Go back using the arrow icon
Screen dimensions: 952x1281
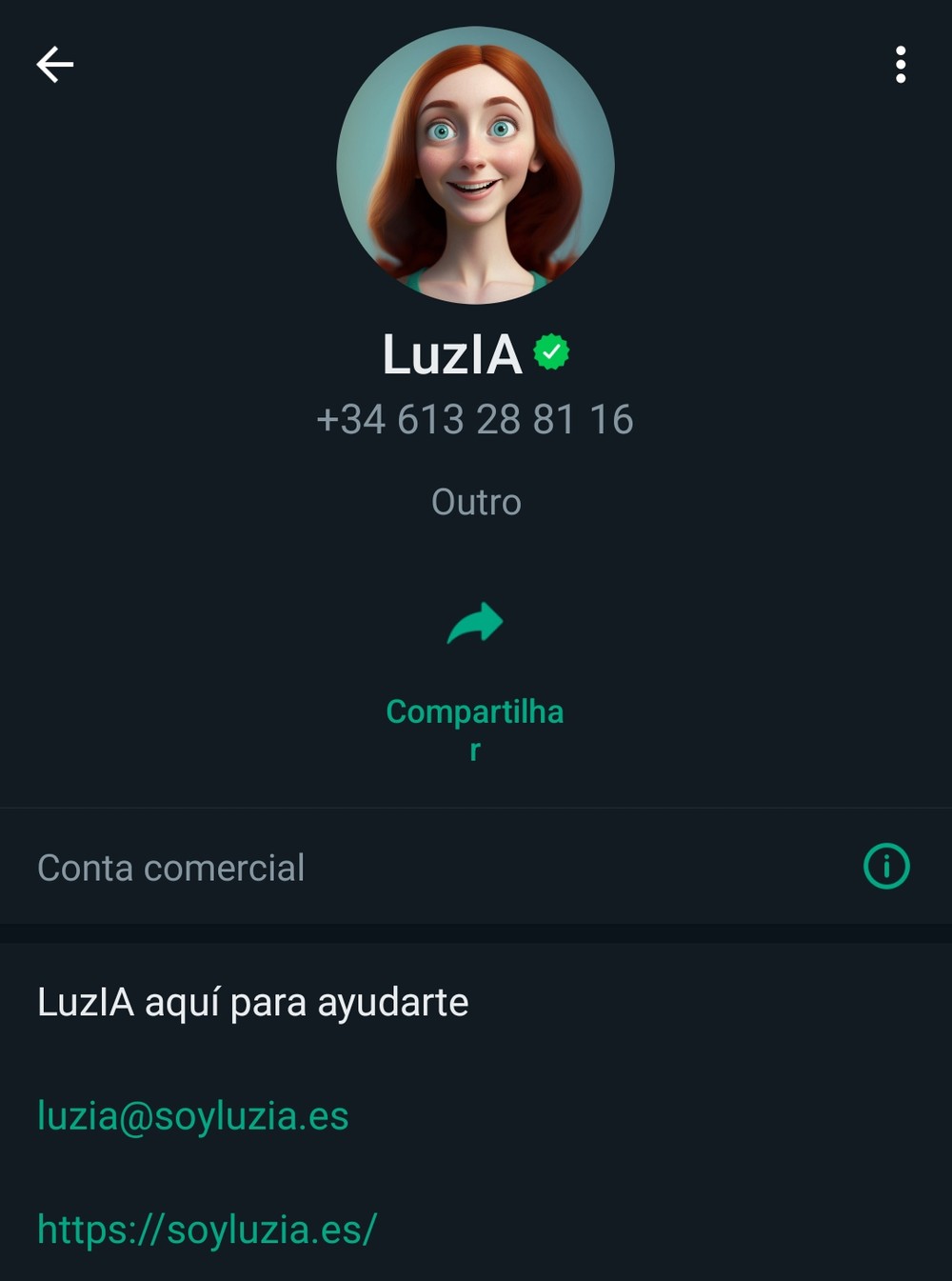click(55, 65)
